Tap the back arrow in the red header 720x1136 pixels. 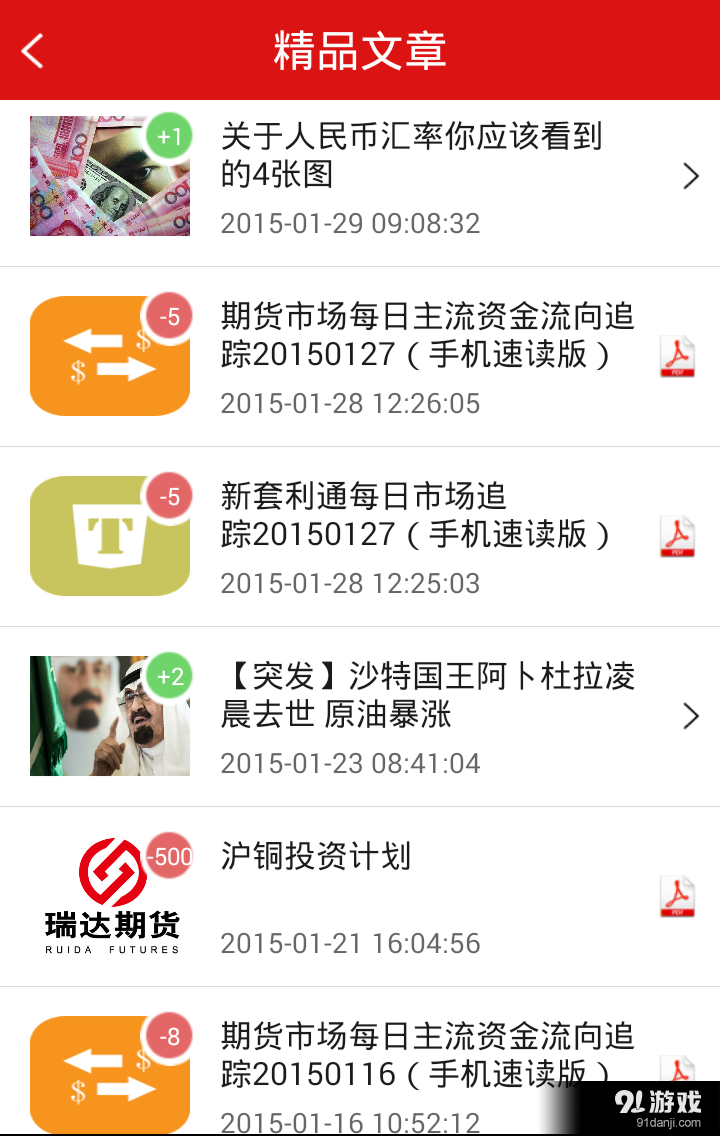(30, 49)
